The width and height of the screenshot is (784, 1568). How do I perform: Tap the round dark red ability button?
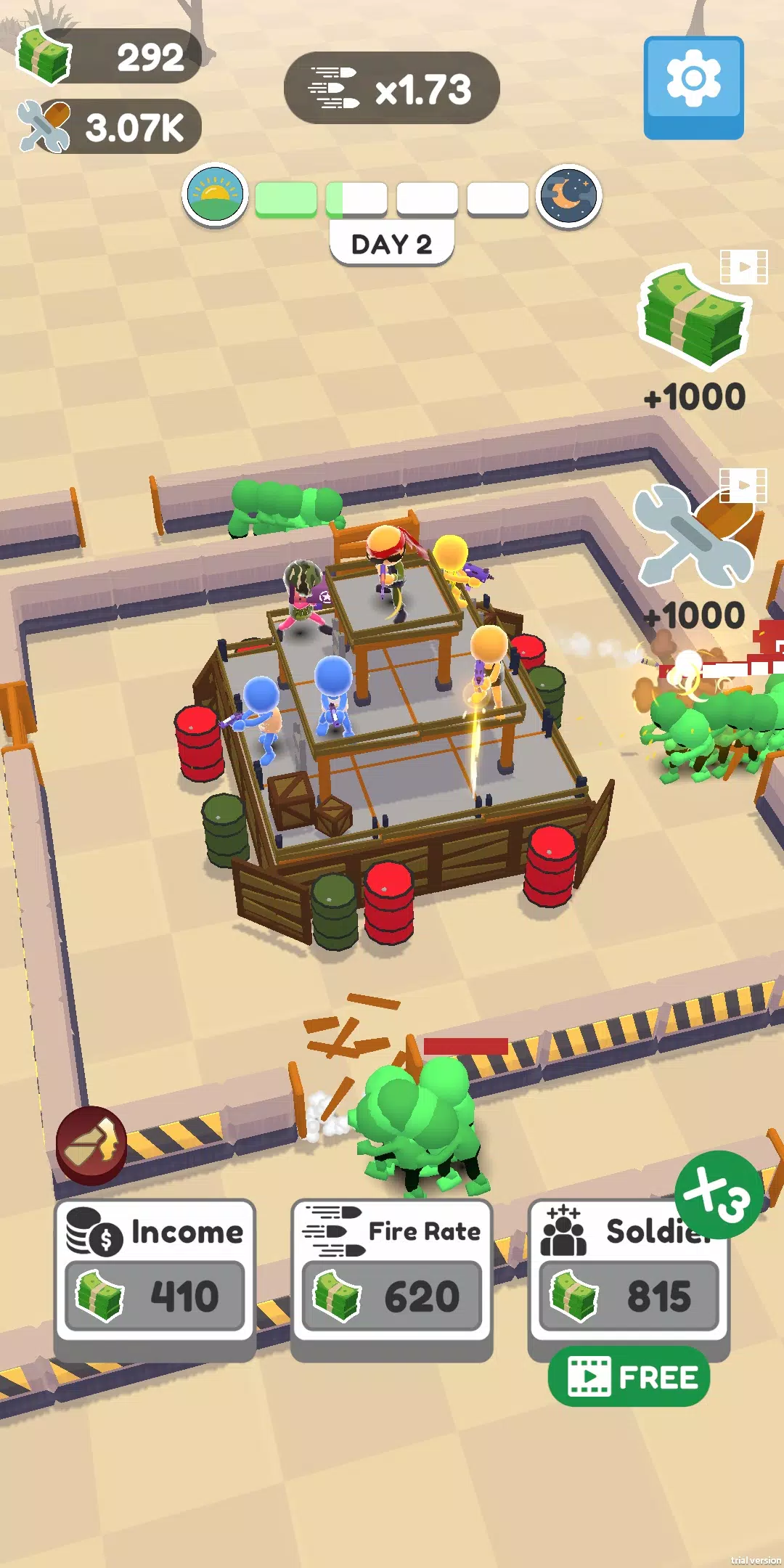[91, 1145]
